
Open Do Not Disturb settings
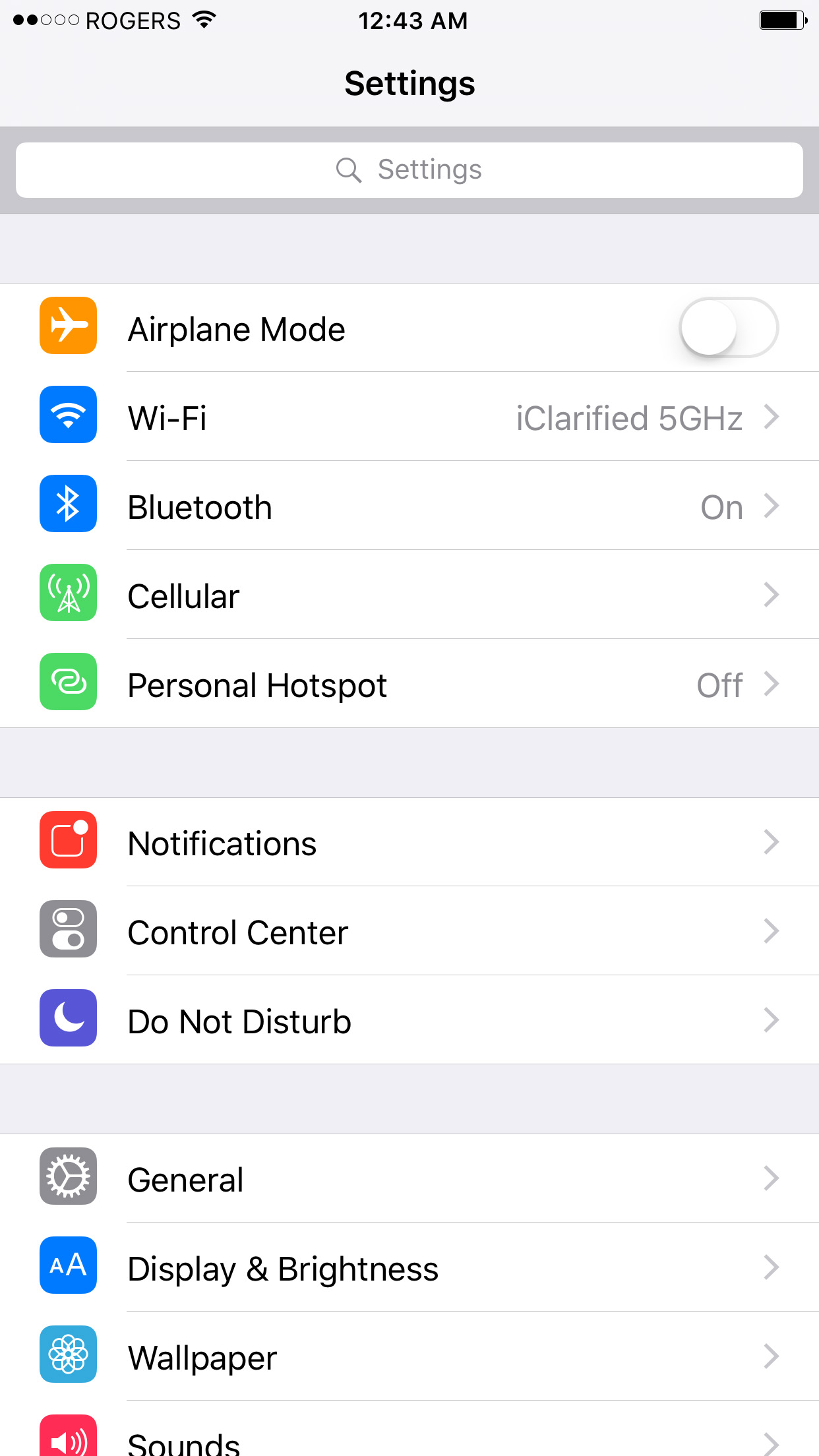click(409, 1021)
